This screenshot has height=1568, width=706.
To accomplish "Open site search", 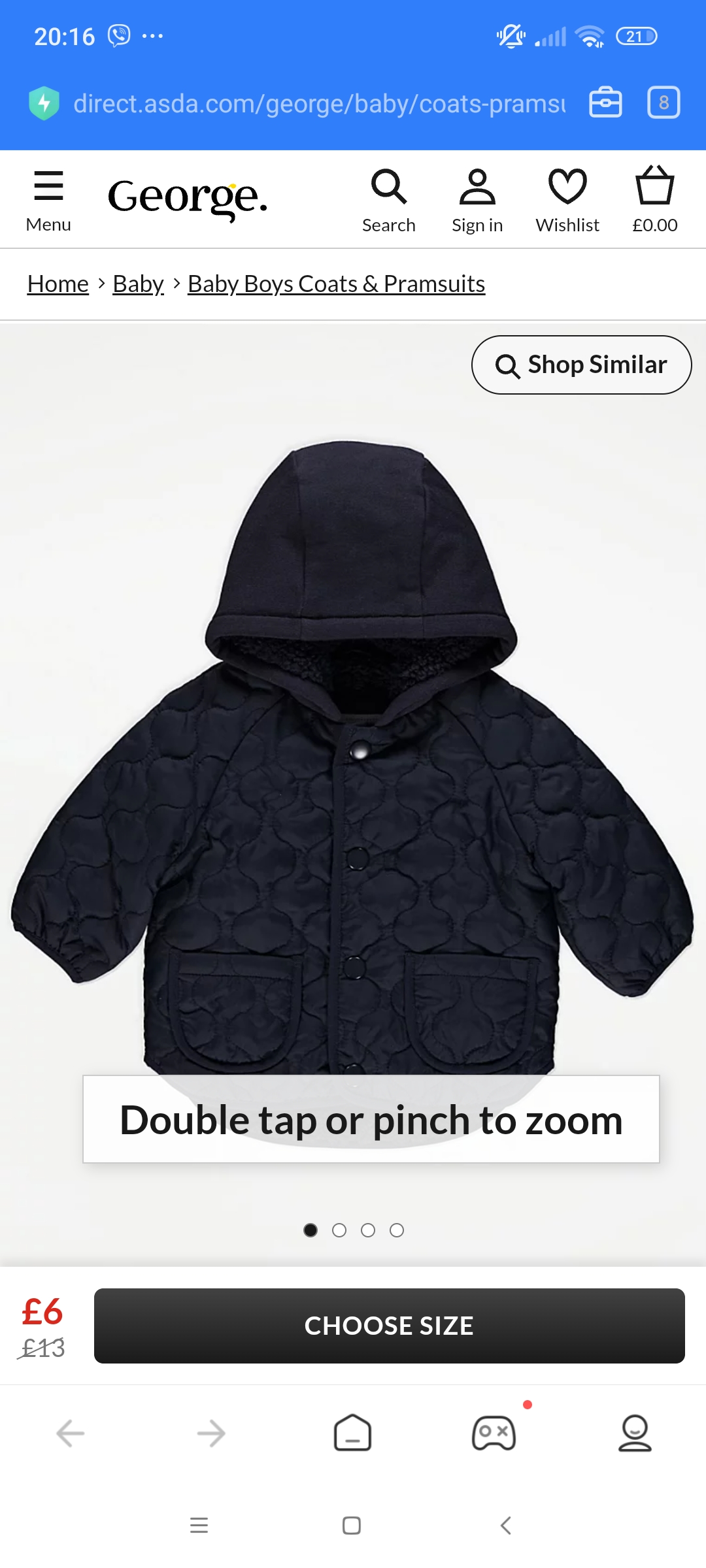I will pyautogui.click(x=389, y=200).
